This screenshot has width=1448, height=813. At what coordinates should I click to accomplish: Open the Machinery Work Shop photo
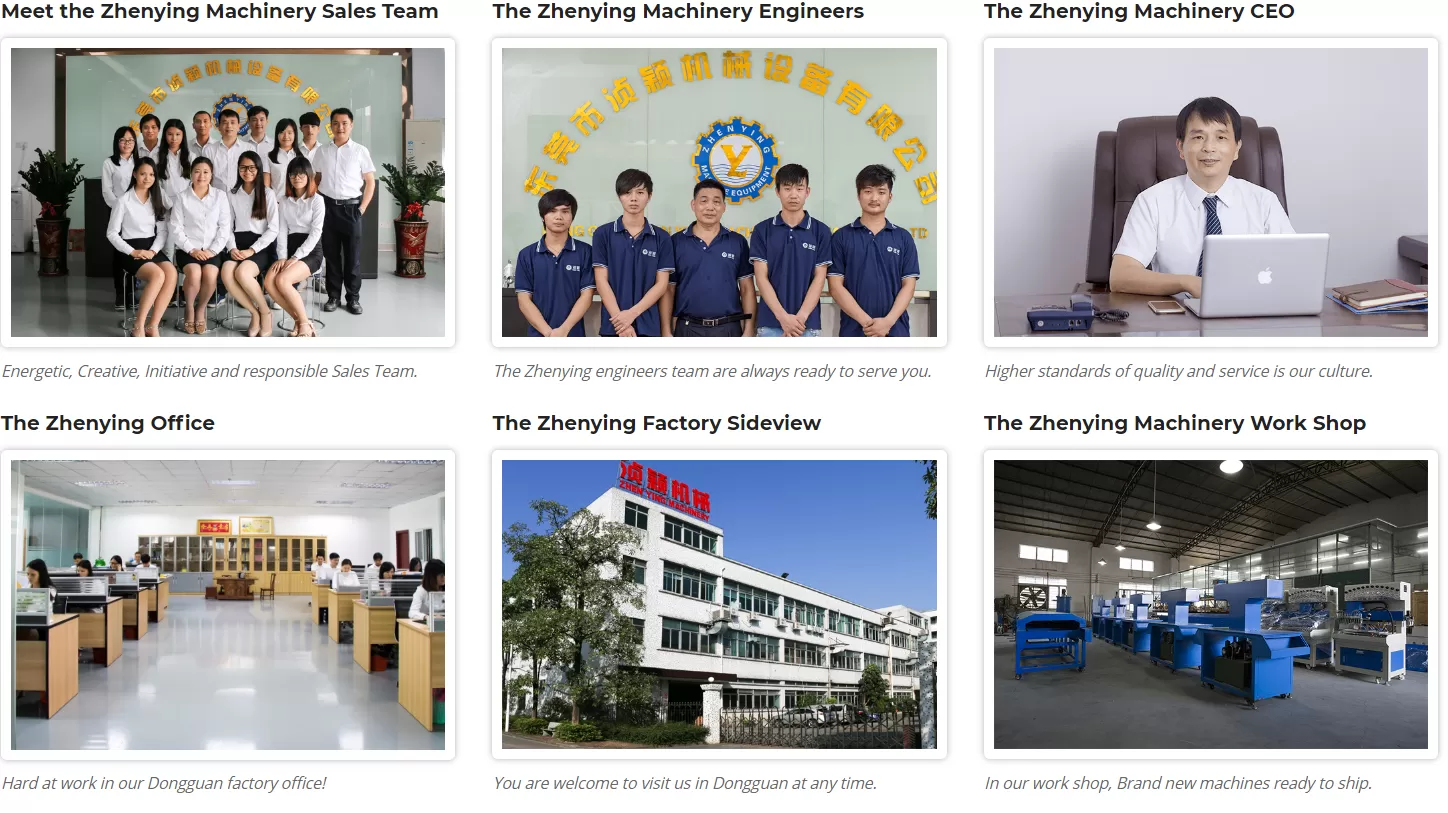point(1210,604)
